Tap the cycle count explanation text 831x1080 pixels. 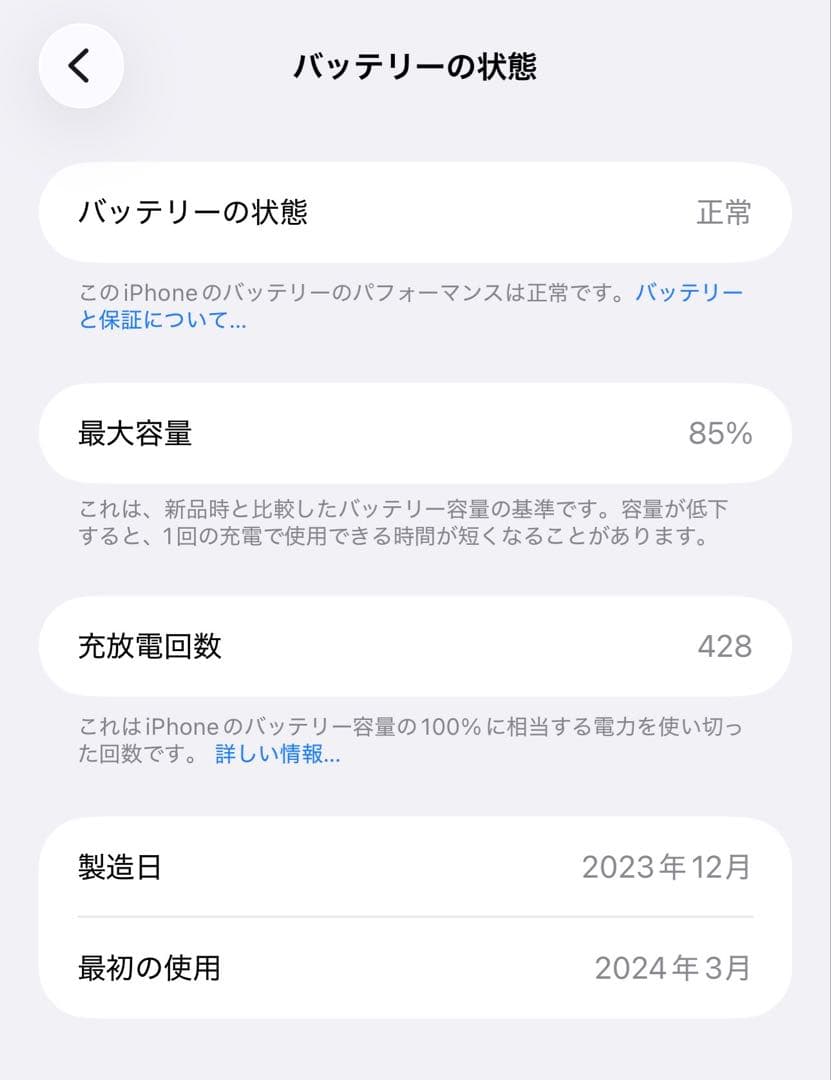click(x=410, y=740)
